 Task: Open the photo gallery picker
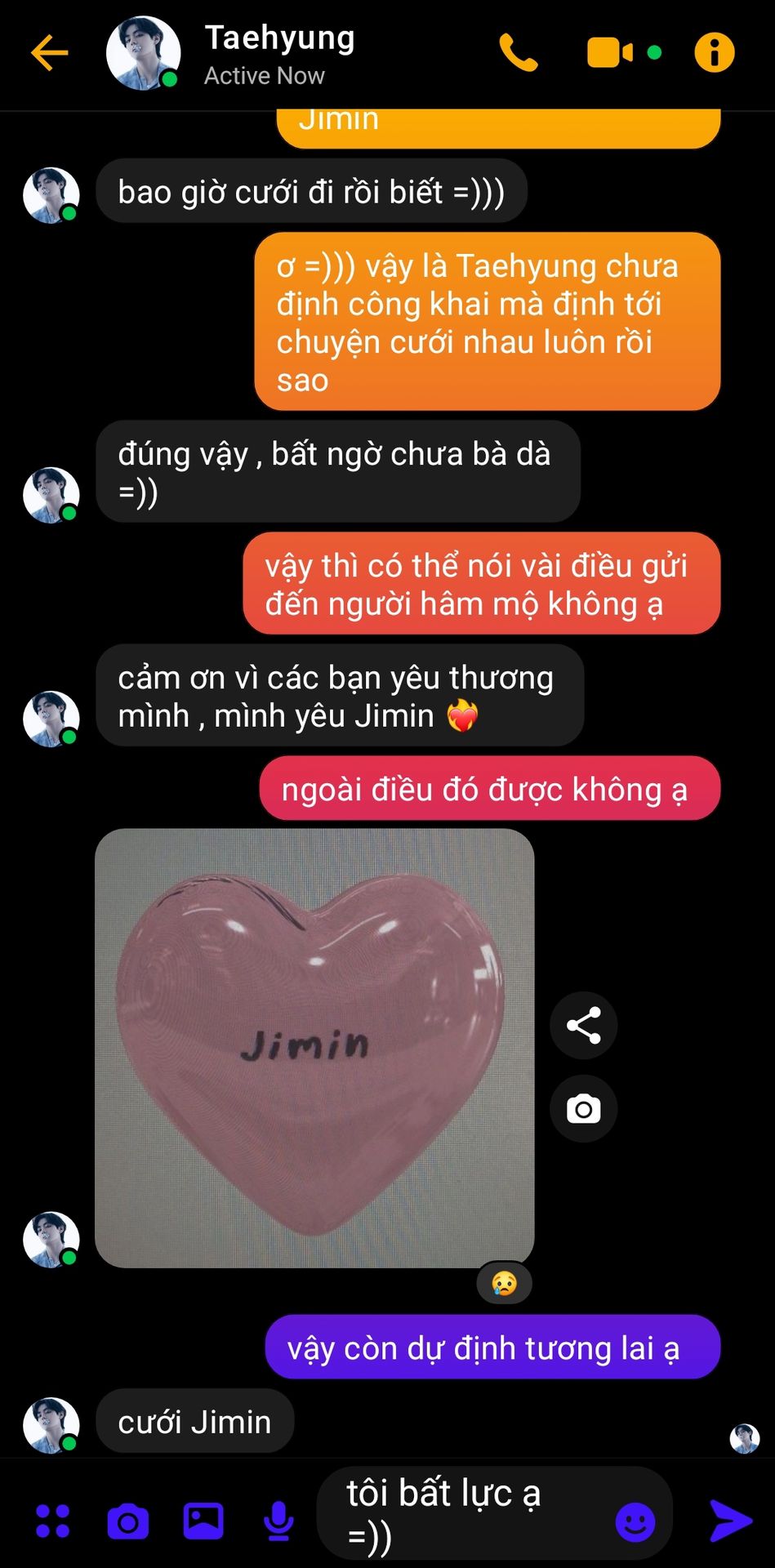point(203,1521)
